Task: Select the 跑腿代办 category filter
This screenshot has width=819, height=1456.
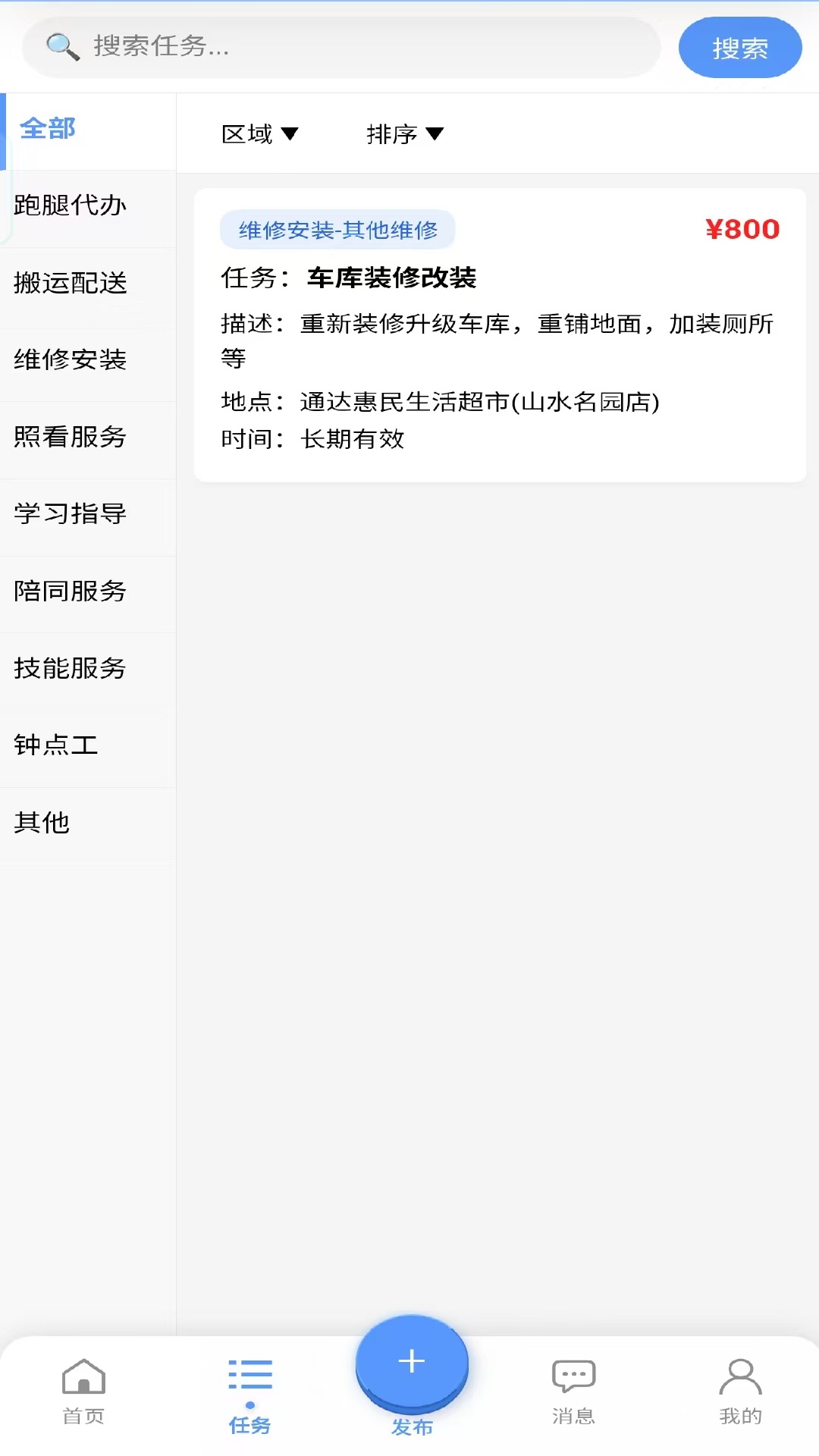Action: 71,206
